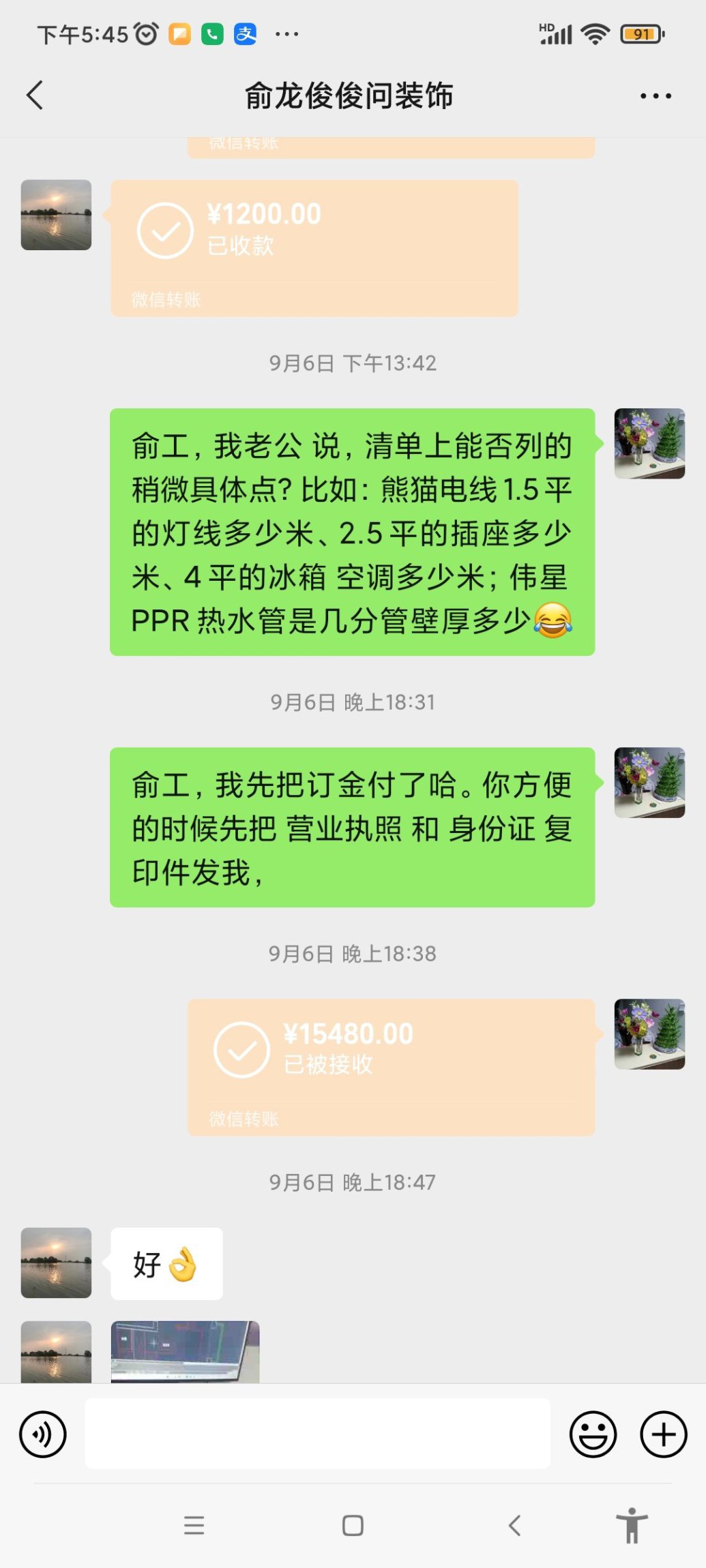Tap system home button
This screenshot has height=1568, width=706.
point(353,1525)
